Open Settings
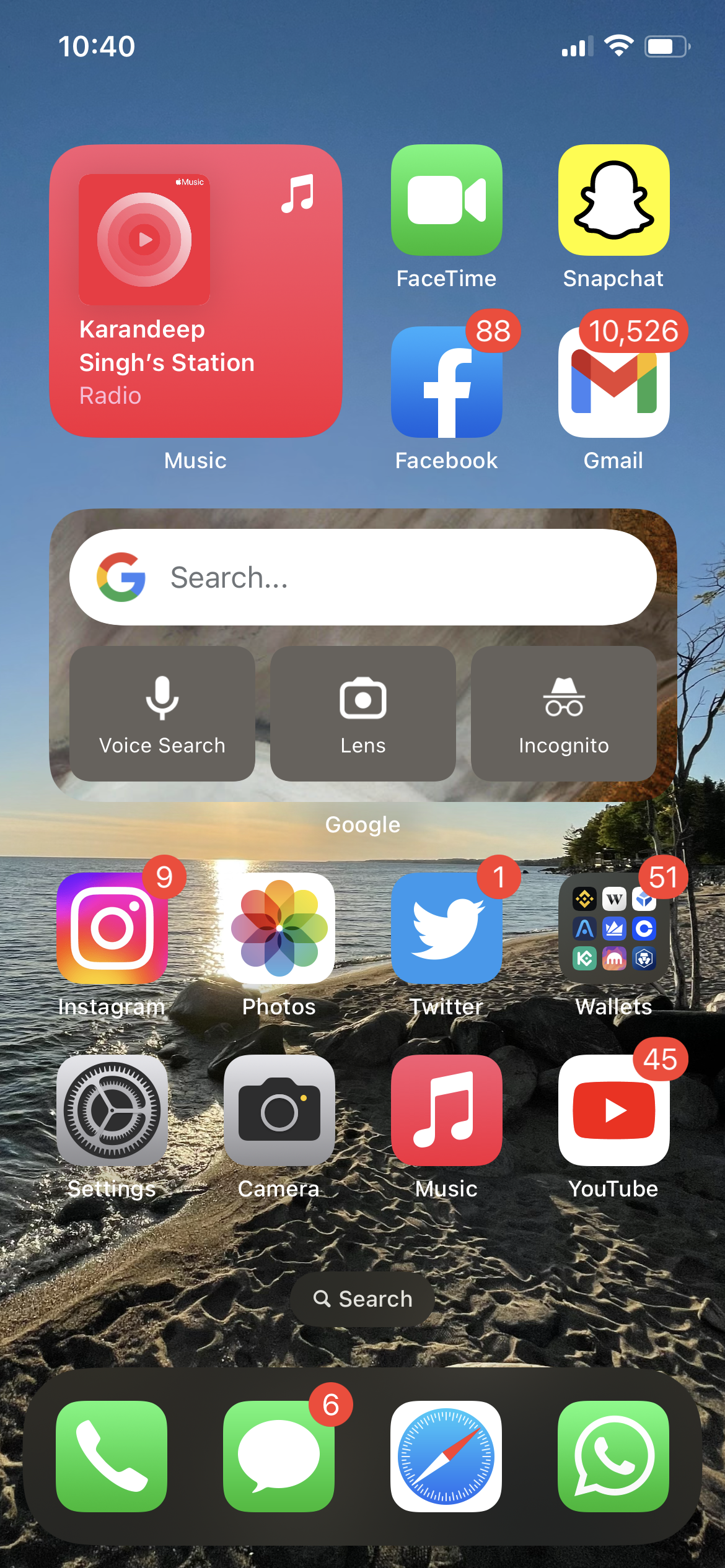The width and height of the screenshot is (725, 1568). coord(112,1110)
